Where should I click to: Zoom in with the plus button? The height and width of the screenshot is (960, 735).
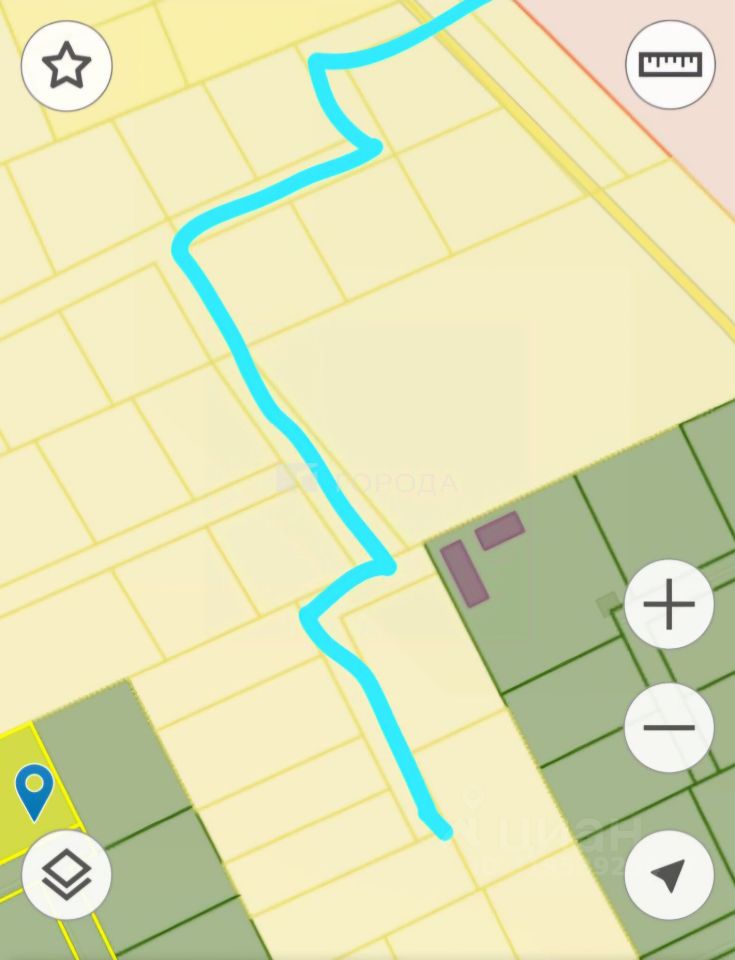[668, 605]
